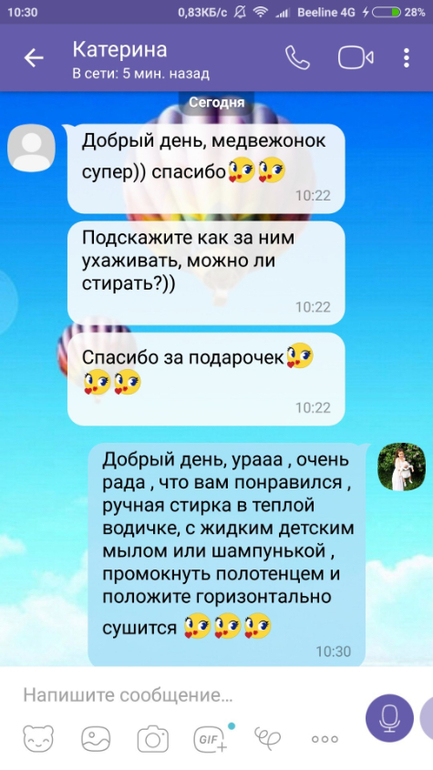Open the camera to take a photo
433x770 pixels.
pos(153,739)
